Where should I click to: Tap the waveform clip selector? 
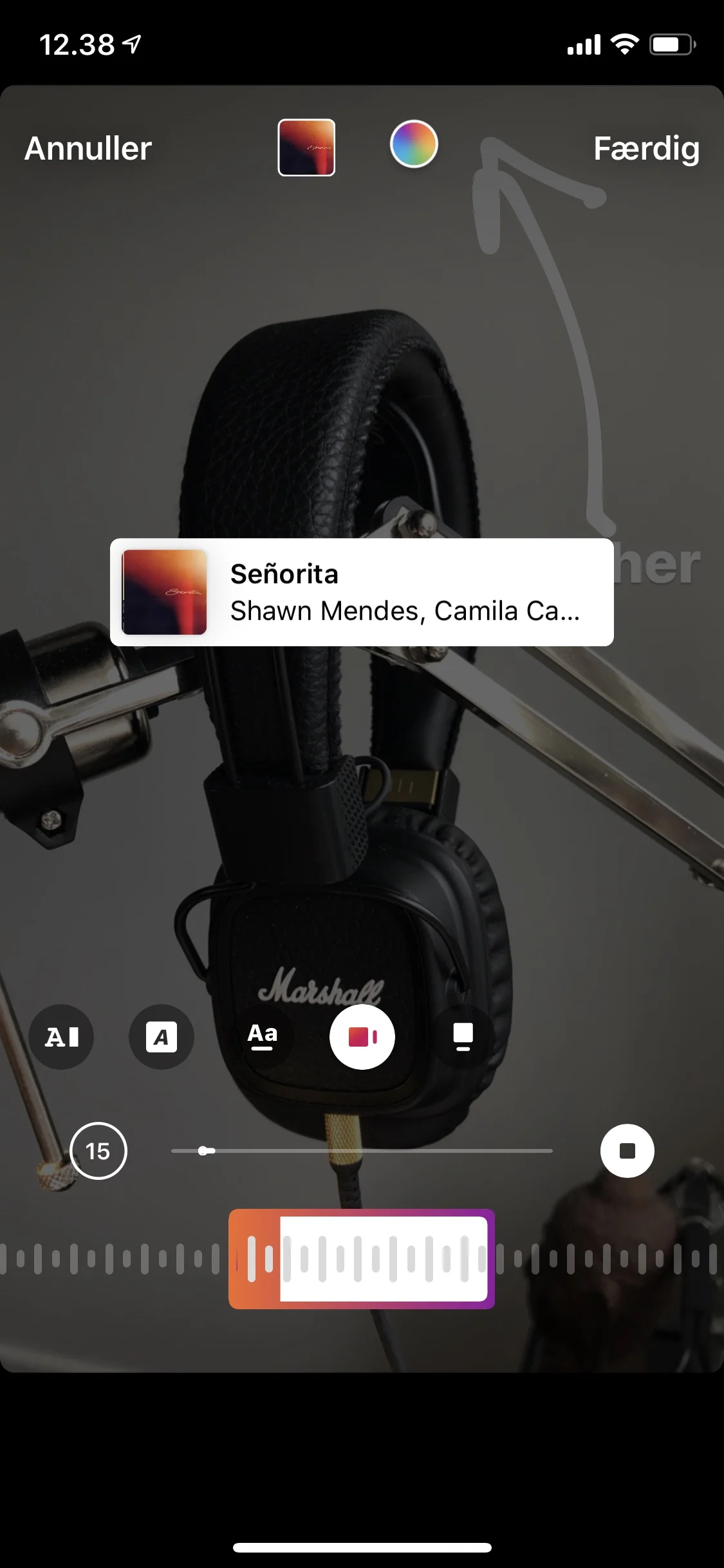[362, 1259]
